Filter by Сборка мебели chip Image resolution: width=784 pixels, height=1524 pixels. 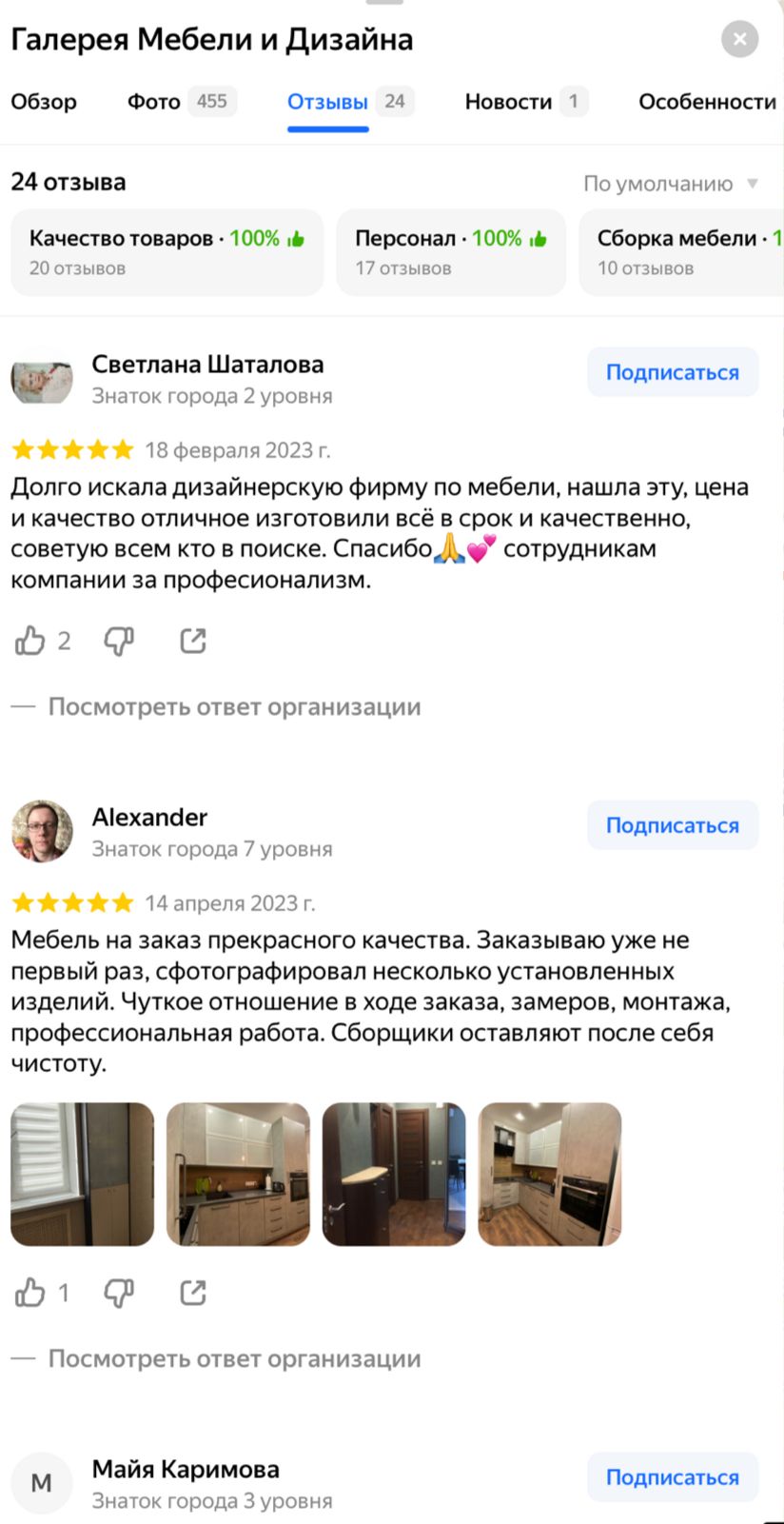tap(681, 252)
